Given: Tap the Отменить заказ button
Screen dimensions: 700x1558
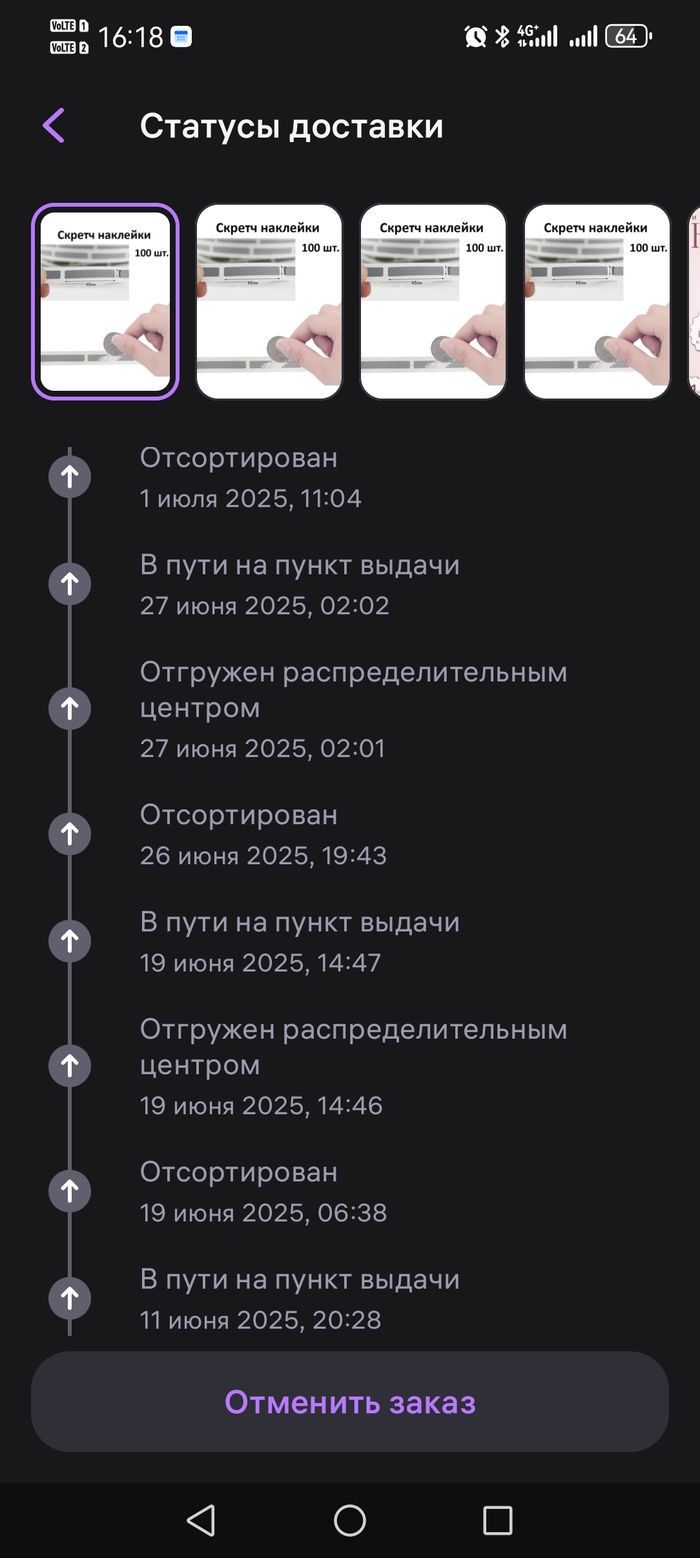Looking at the screenshot, I should (350, 1402).
